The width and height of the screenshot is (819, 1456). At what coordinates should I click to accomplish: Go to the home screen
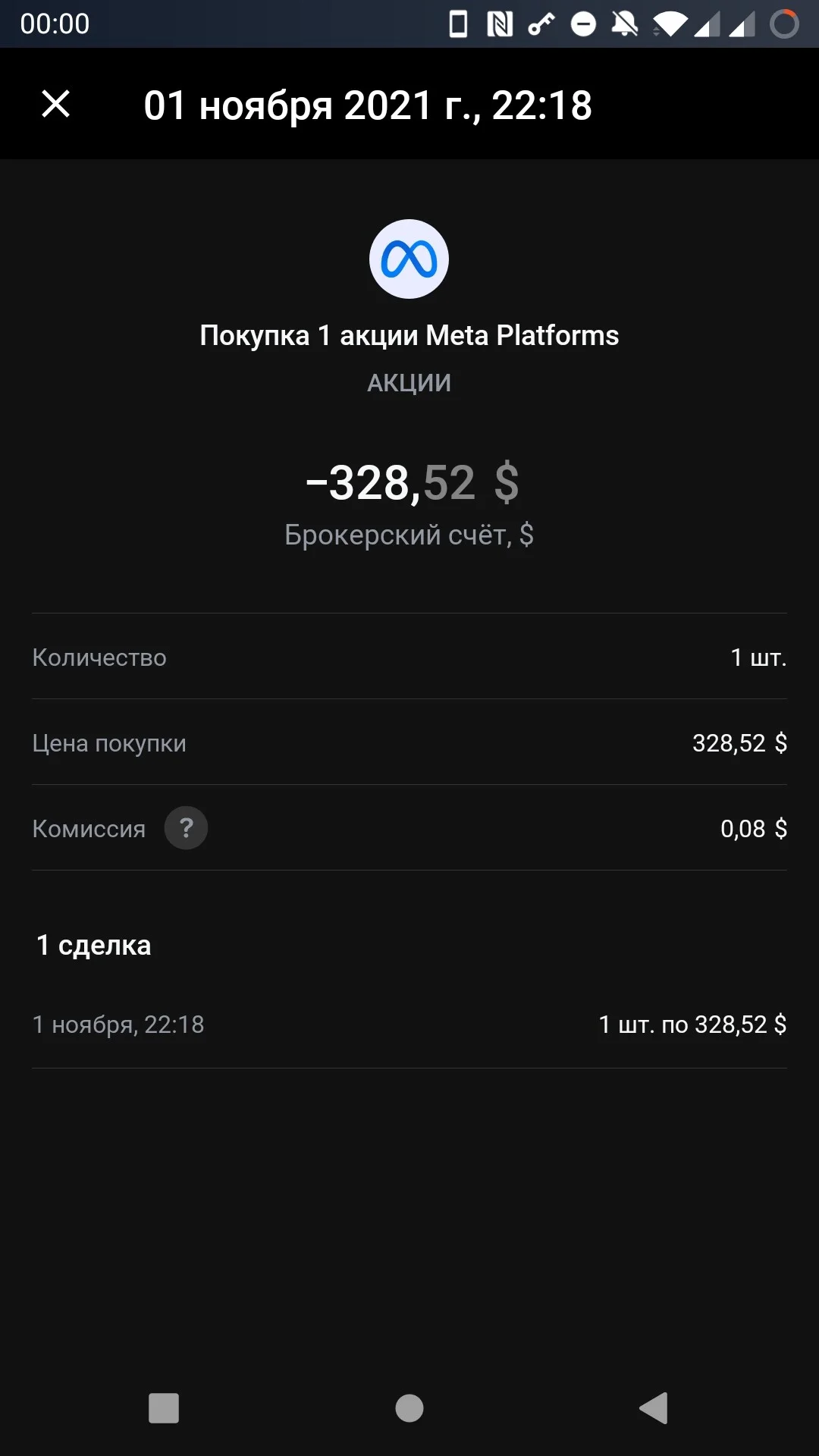tap(409, 1408)
